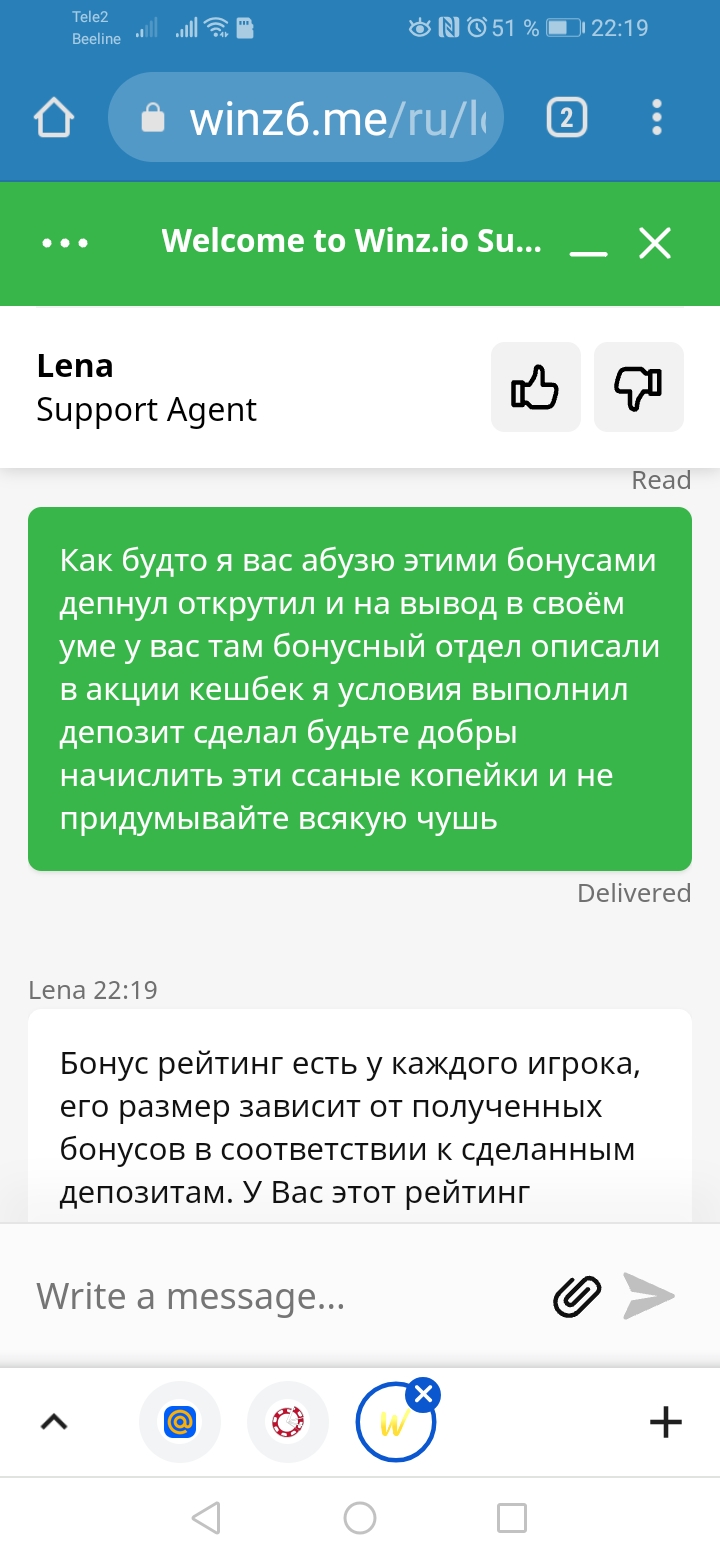The width and height of the screenshot is (720, 1560).
Task: Expand the tab strip with the up chevron
Action: (53, 1421)
